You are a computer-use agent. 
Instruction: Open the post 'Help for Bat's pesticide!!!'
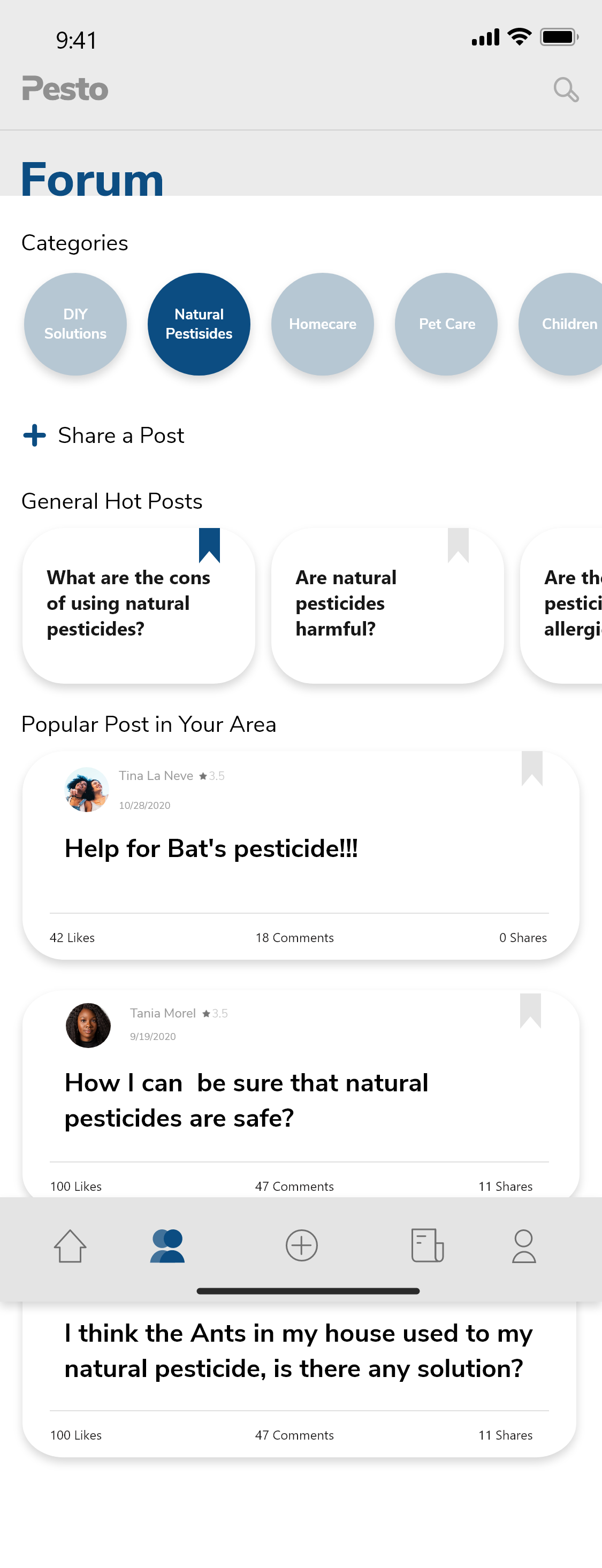click(211, 848)
